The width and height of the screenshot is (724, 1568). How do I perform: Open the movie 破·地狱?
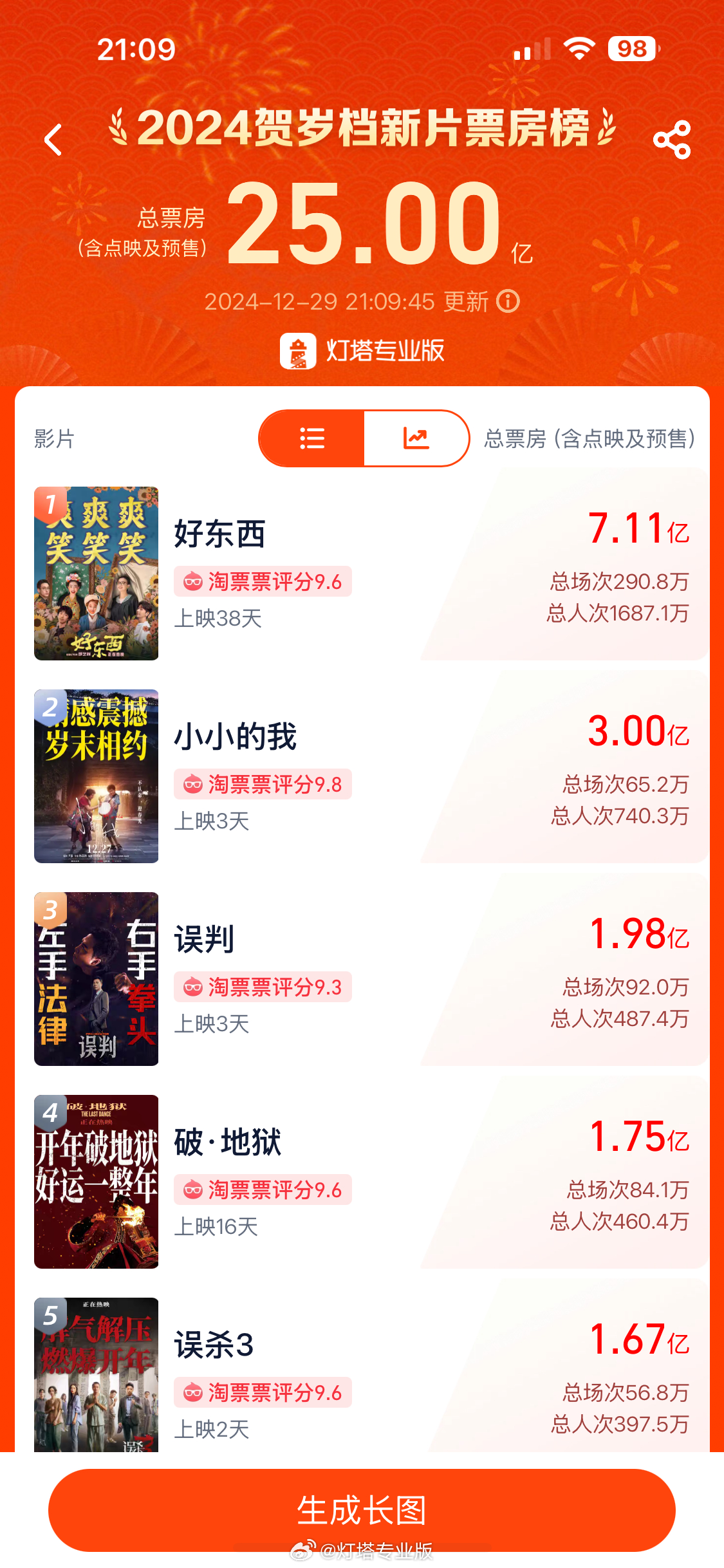click(227, 1143)
